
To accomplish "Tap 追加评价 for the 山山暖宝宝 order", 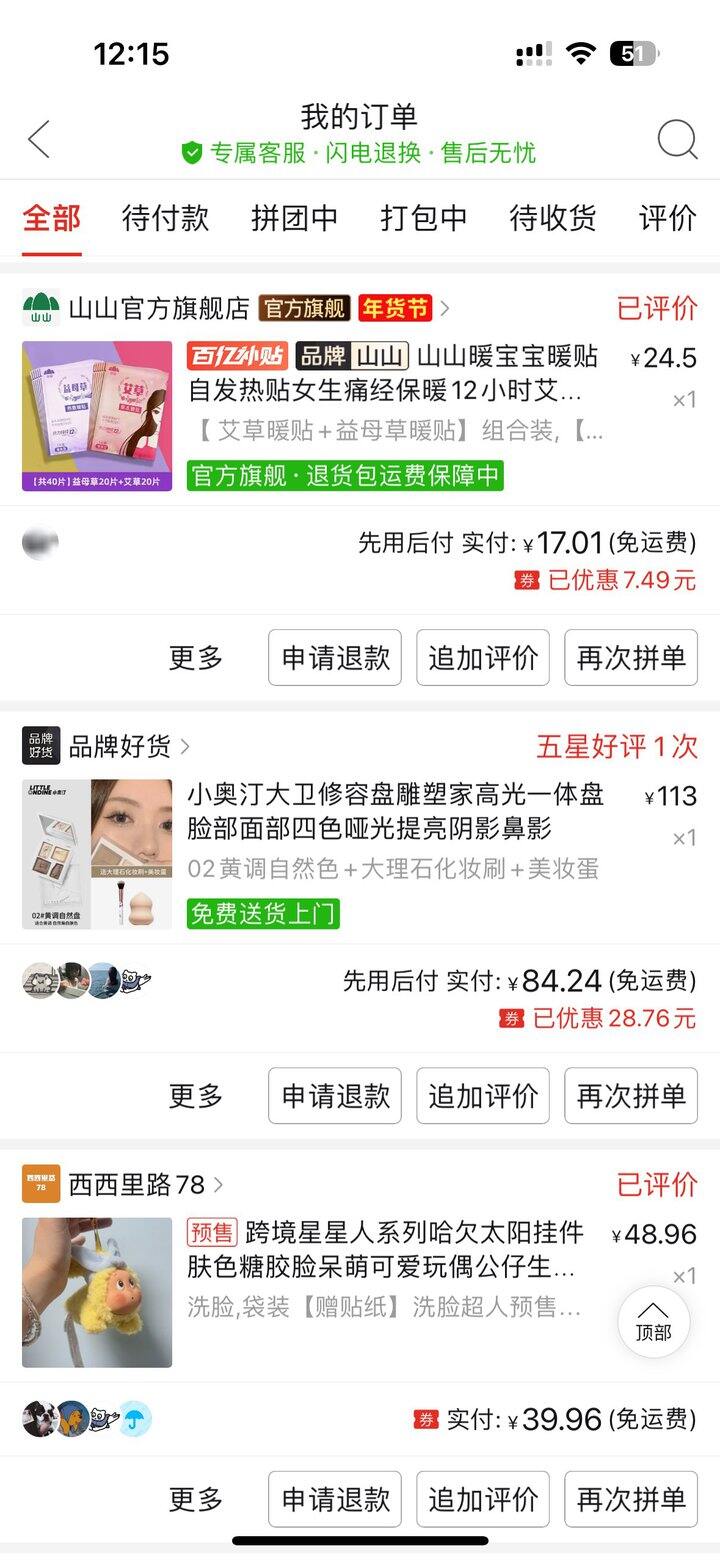I will 483,657.
